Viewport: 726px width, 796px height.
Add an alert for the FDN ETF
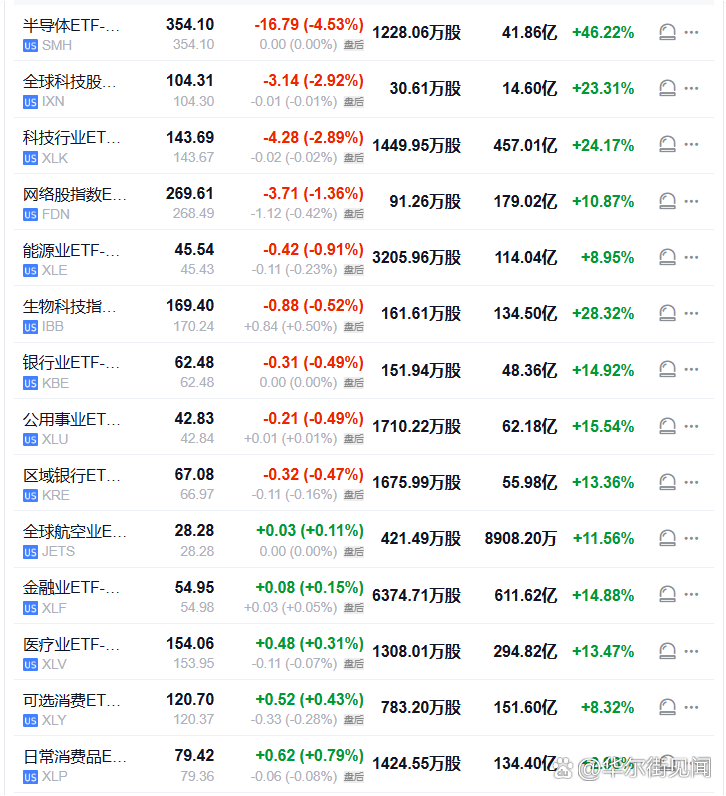[668, 201]
